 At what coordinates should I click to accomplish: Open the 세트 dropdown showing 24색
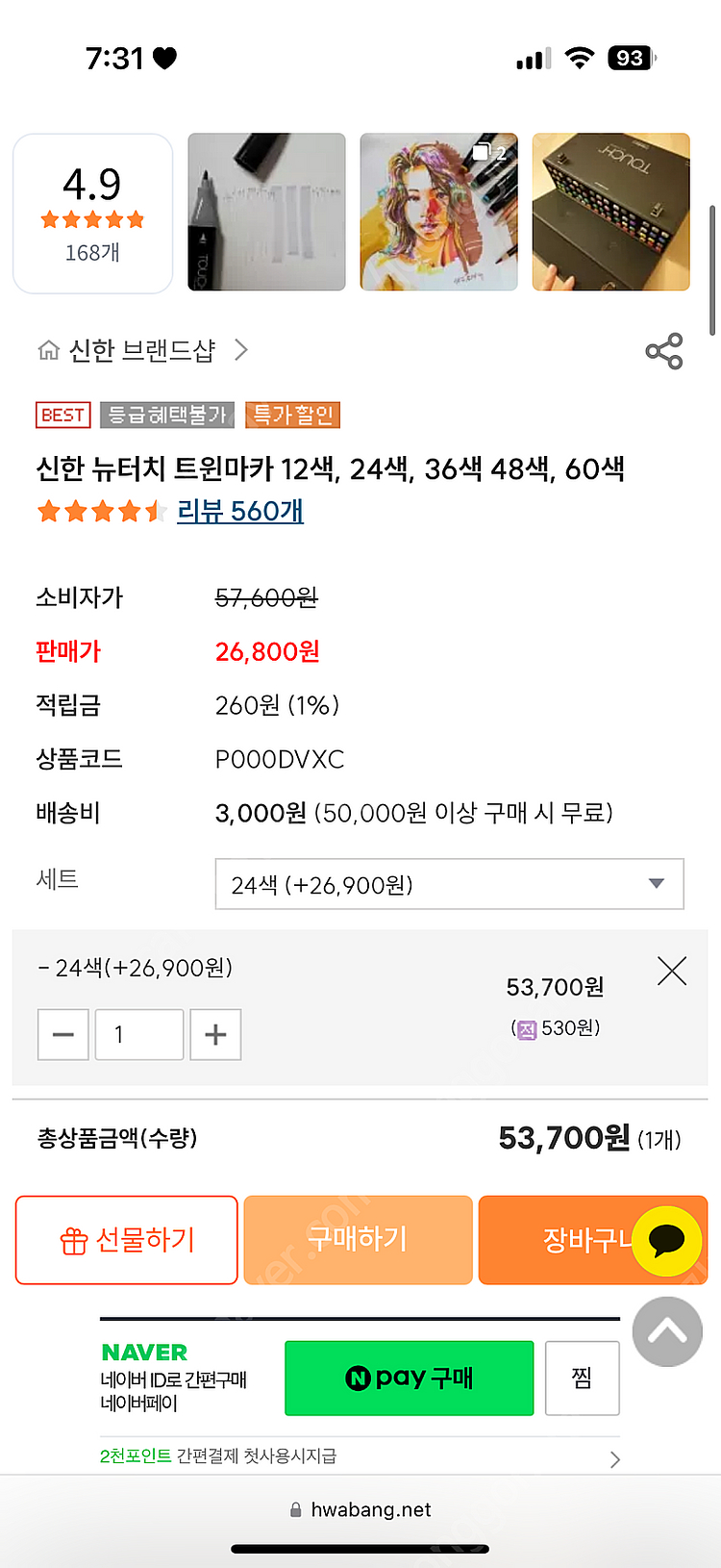449,883
